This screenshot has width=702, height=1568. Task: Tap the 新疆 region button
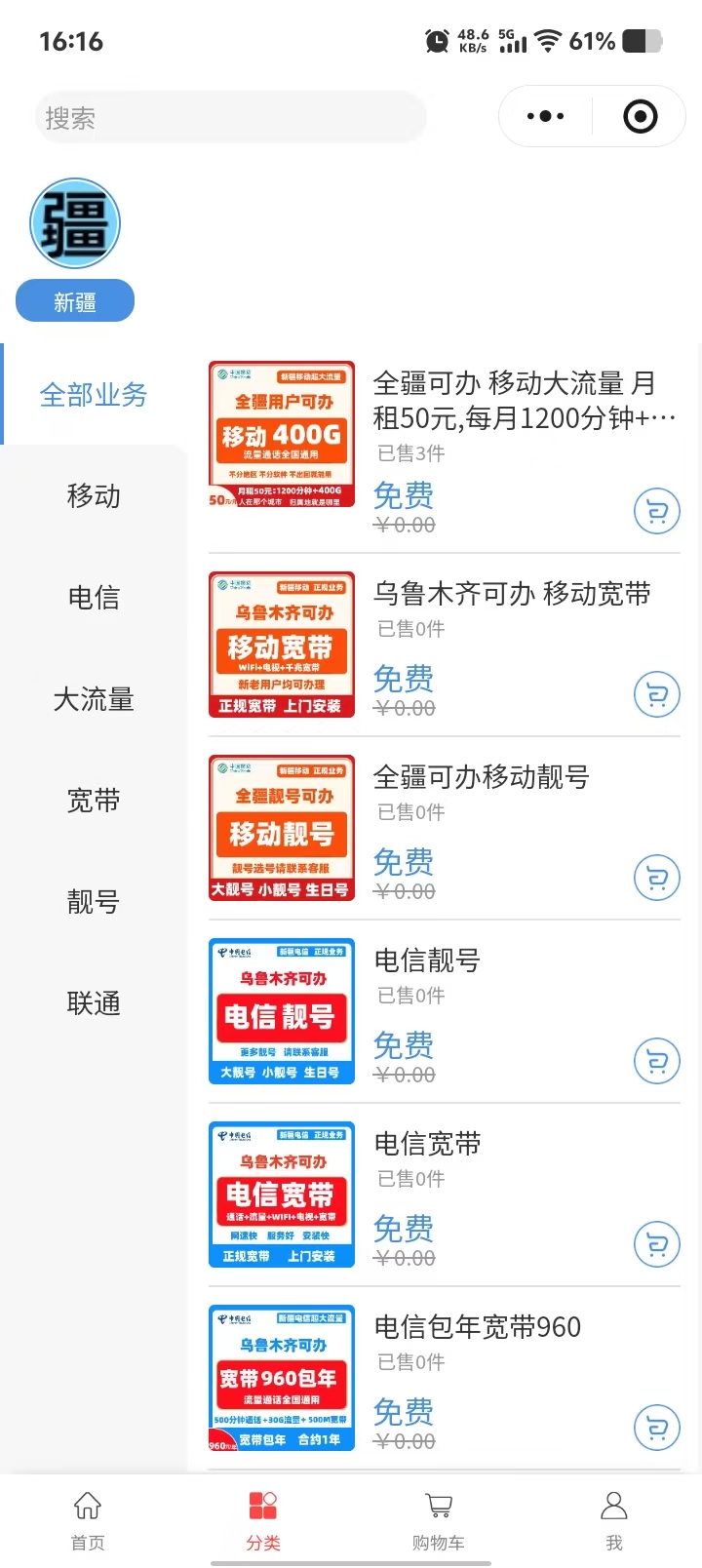tap(75, 301)
